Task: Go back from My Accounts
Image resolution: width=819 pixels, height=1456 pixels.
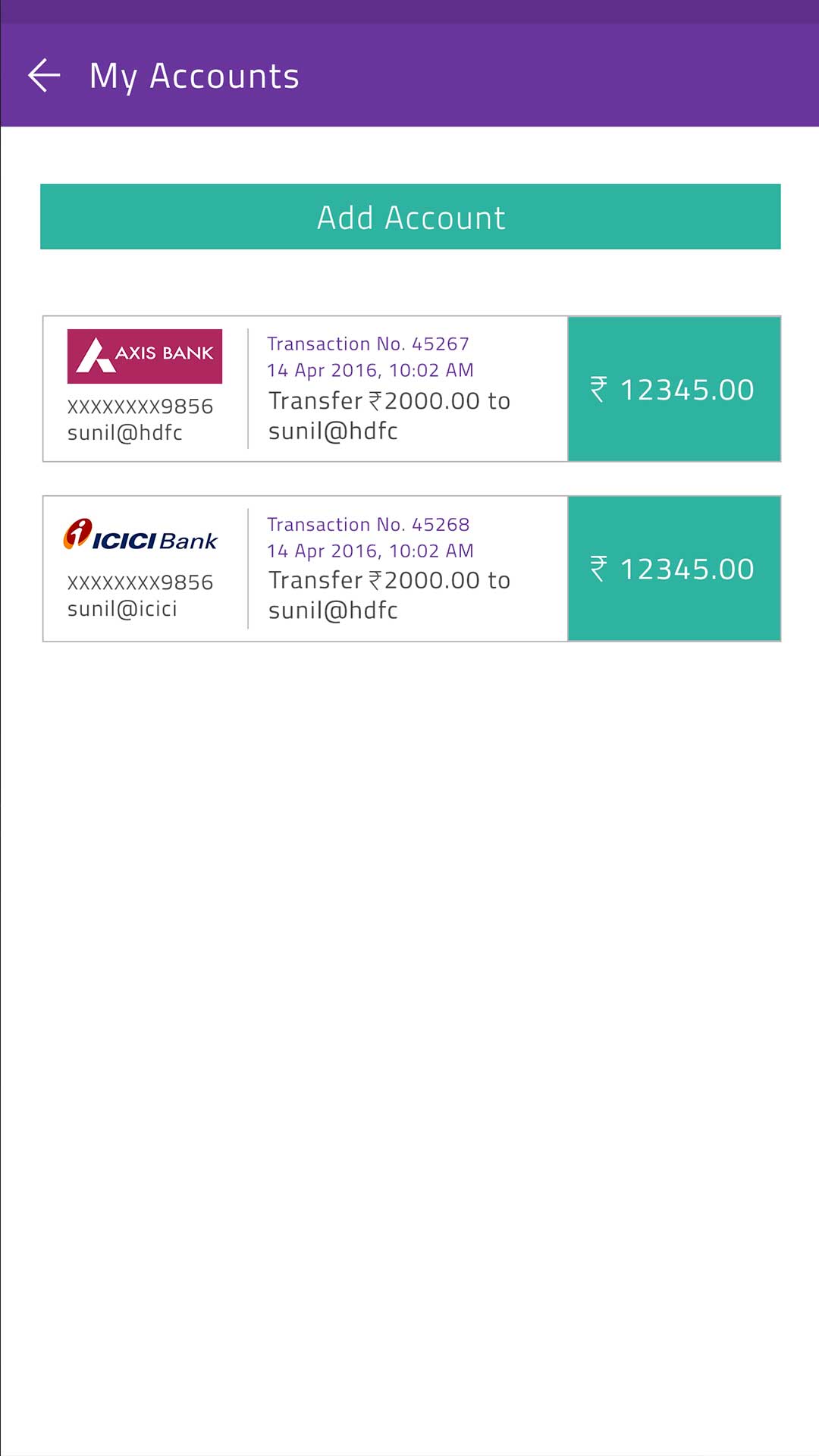Action: (x=44, y=76)
